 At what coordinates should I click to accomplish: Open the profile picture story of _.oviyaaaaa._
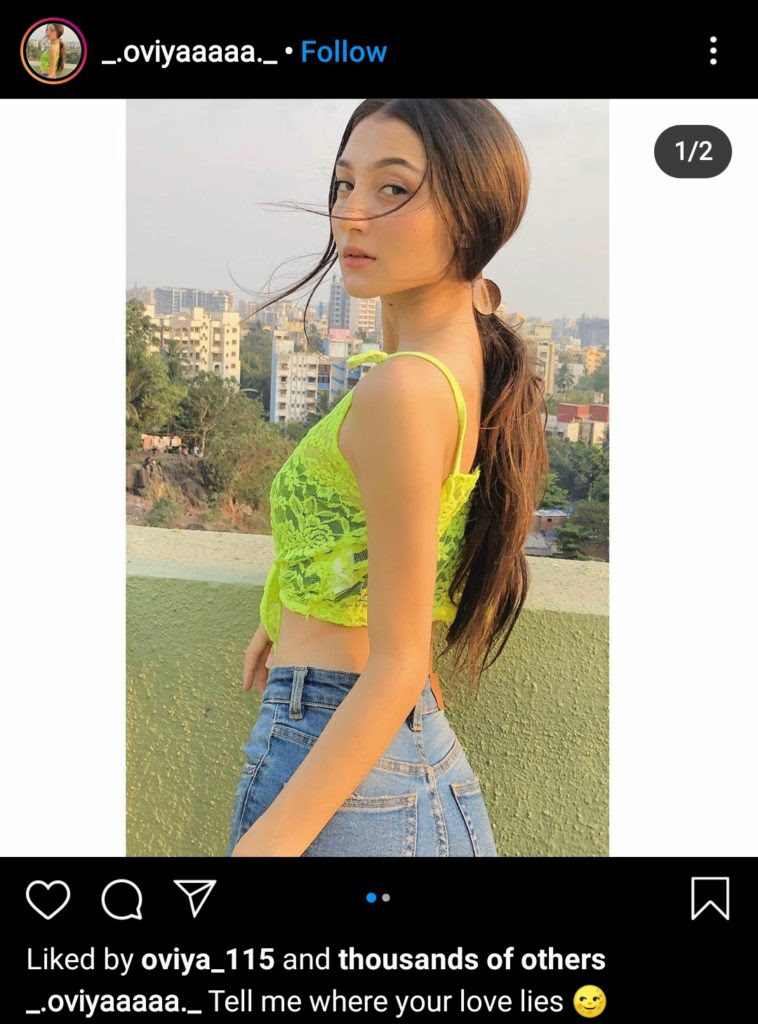[x=53, y=51]
